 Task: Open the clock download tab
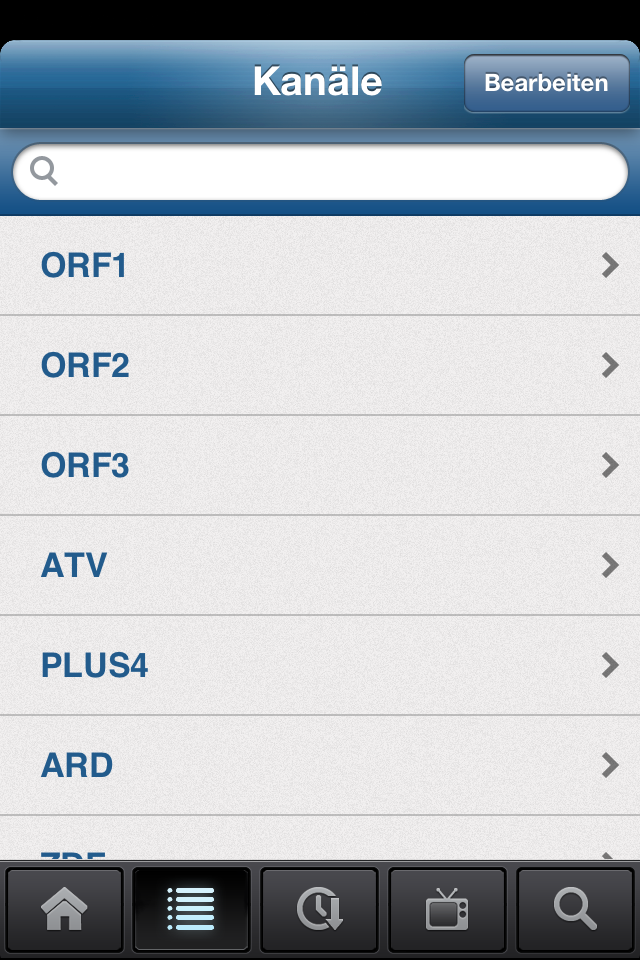pos(319,910)
